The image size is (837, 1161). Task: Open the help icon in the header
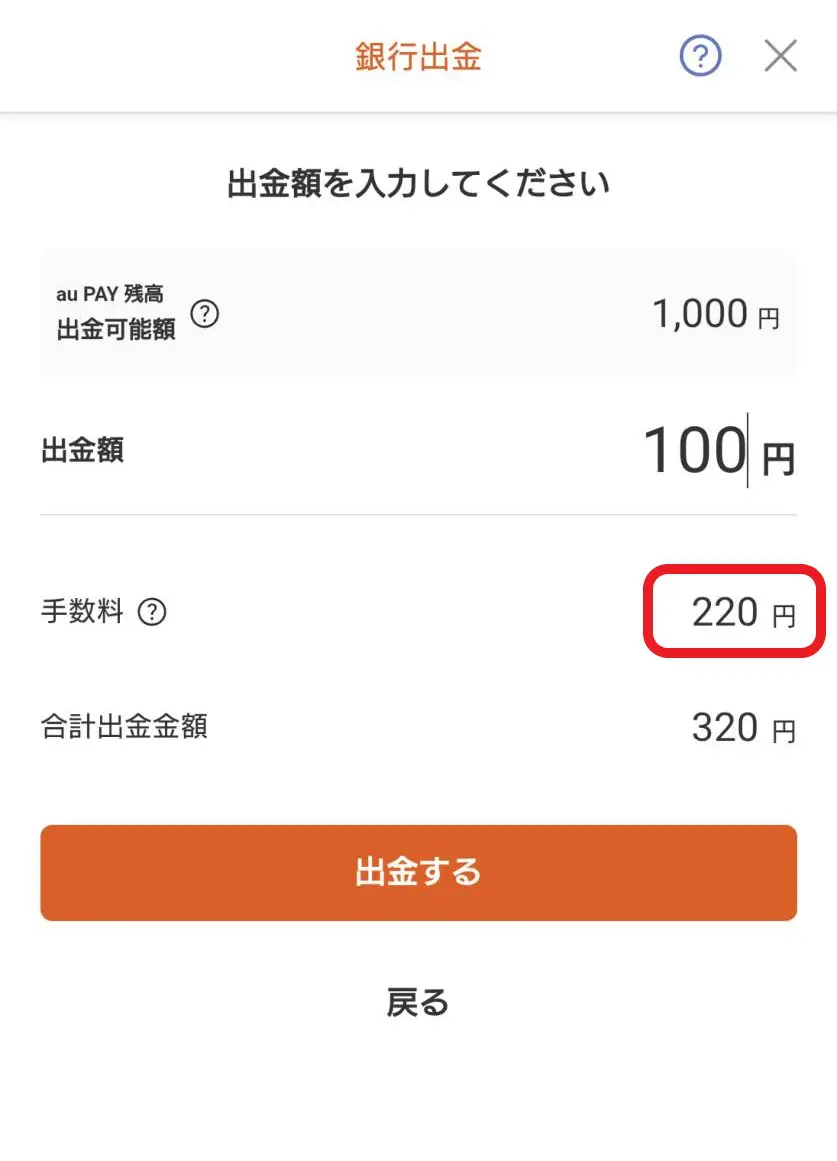[x=700, y=57]
